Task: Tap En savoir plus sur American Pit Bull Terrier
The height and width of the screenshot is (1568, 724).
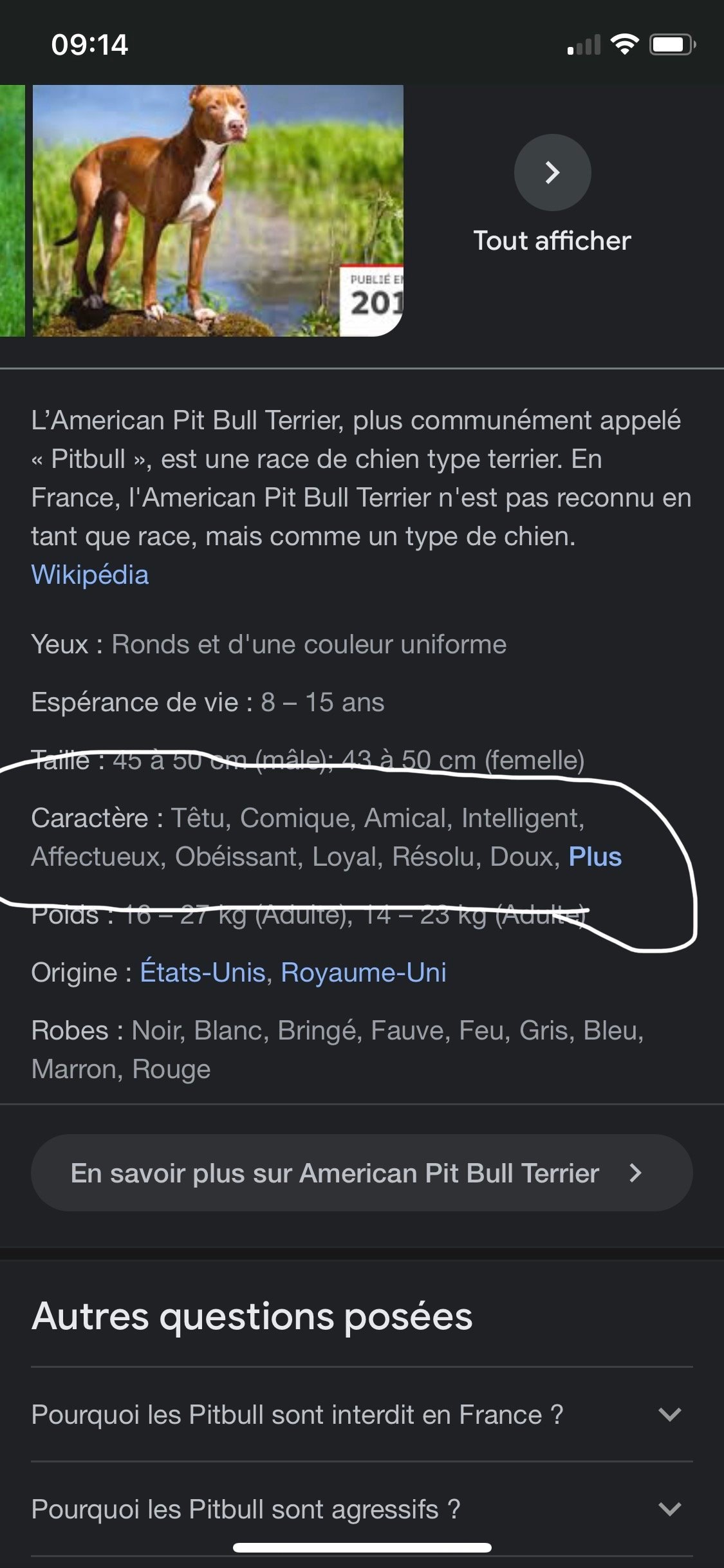Action: click(362, 1173)
